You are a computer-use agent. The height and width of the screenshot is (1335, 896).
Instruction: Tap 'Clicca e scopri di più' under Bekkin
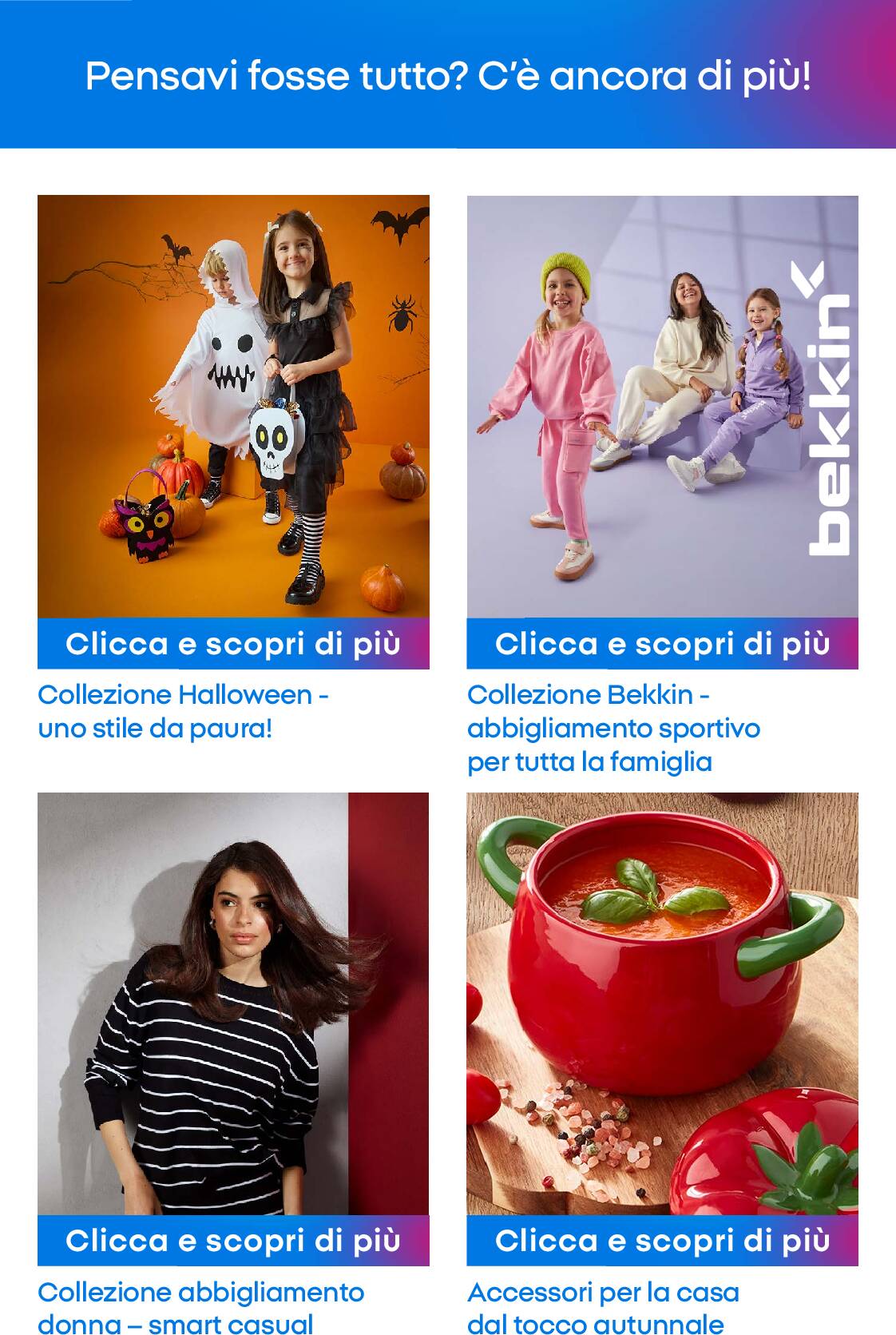pyautogui.click(x=662, y=644)
